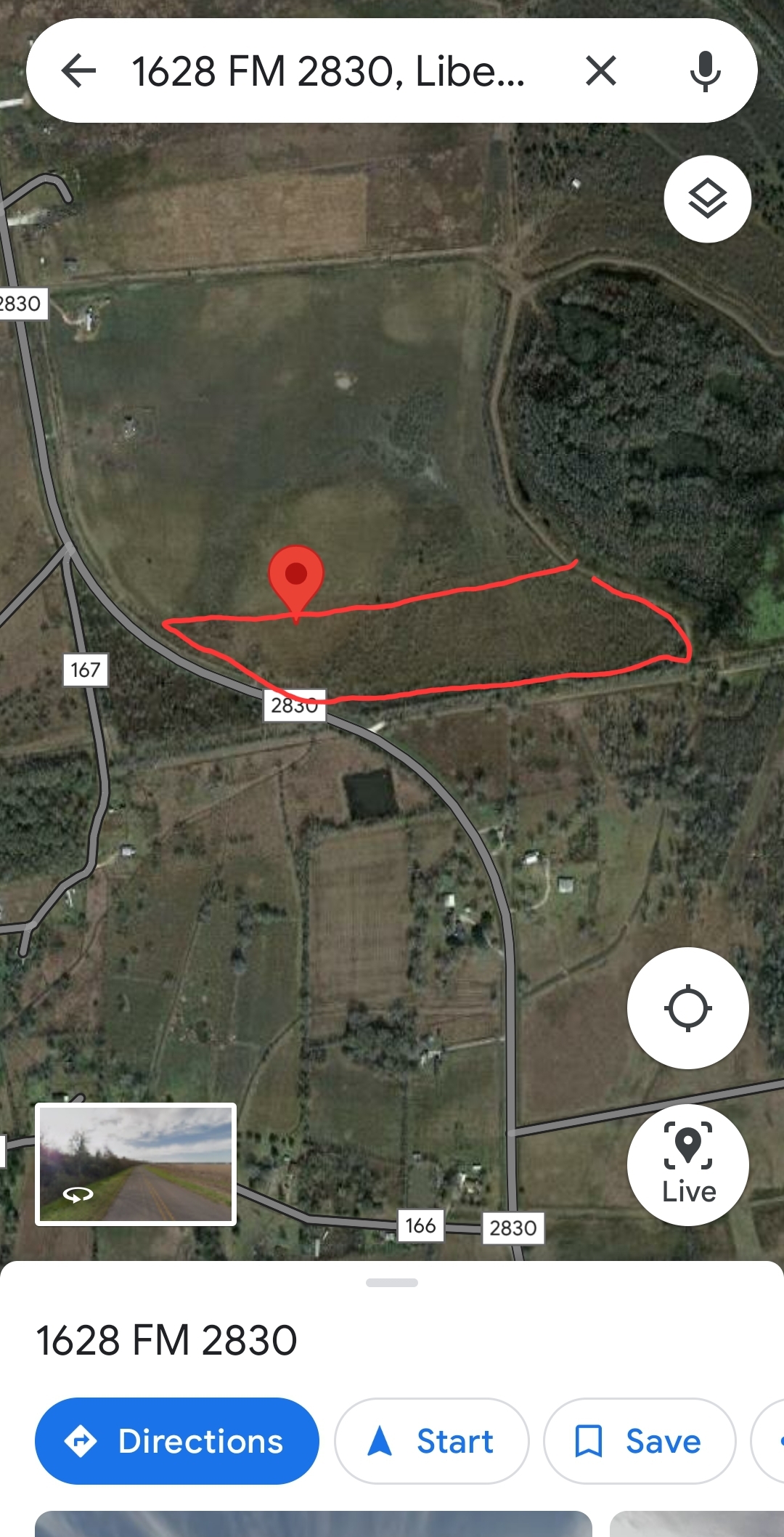This screenshot has width=784, height=1537.
Task: Start a voice search with the microphone
Action: click(705, 71)
